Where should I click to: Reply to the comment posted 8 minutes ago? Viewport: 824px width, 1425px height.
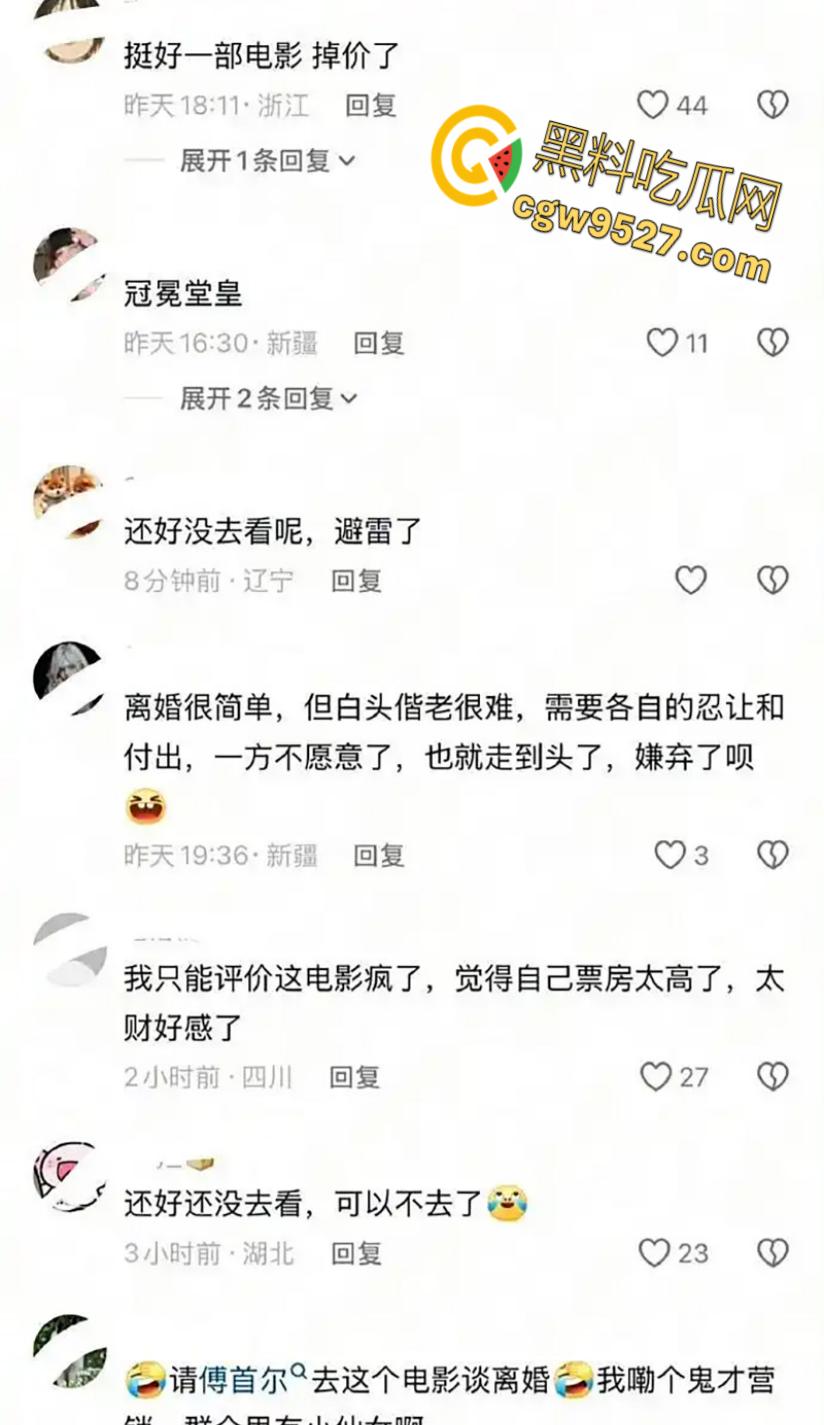(356, 580)
